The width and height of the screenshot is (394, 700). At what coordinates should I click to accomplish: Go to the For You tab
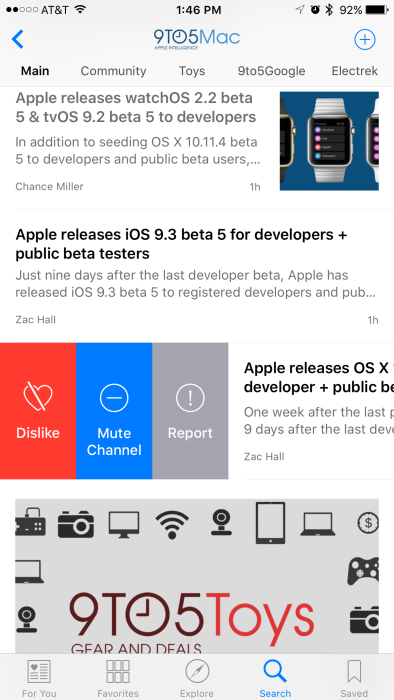point(39,678)
